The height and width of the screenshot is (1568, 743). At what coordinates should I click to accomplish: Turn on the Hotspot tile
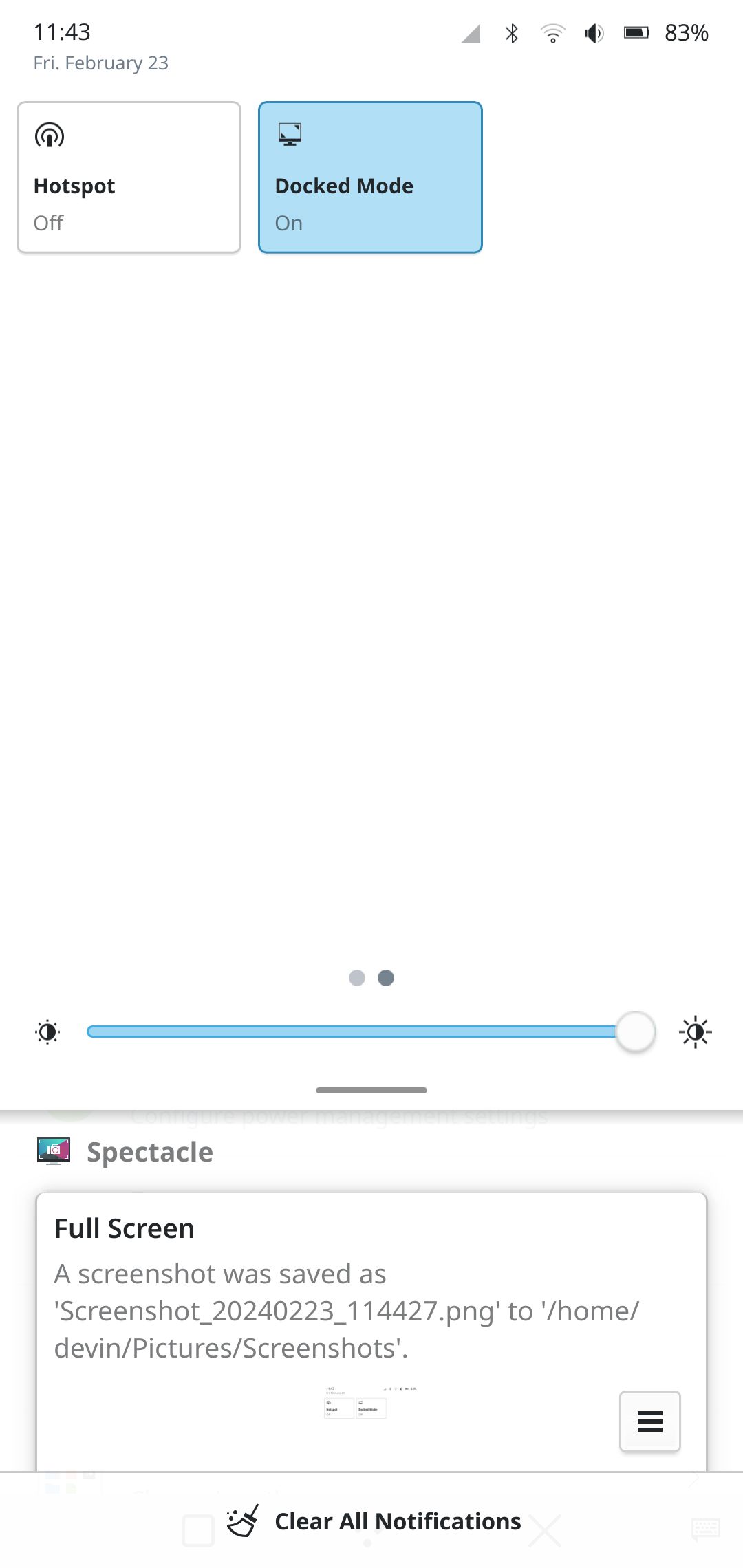pos(129,177)
